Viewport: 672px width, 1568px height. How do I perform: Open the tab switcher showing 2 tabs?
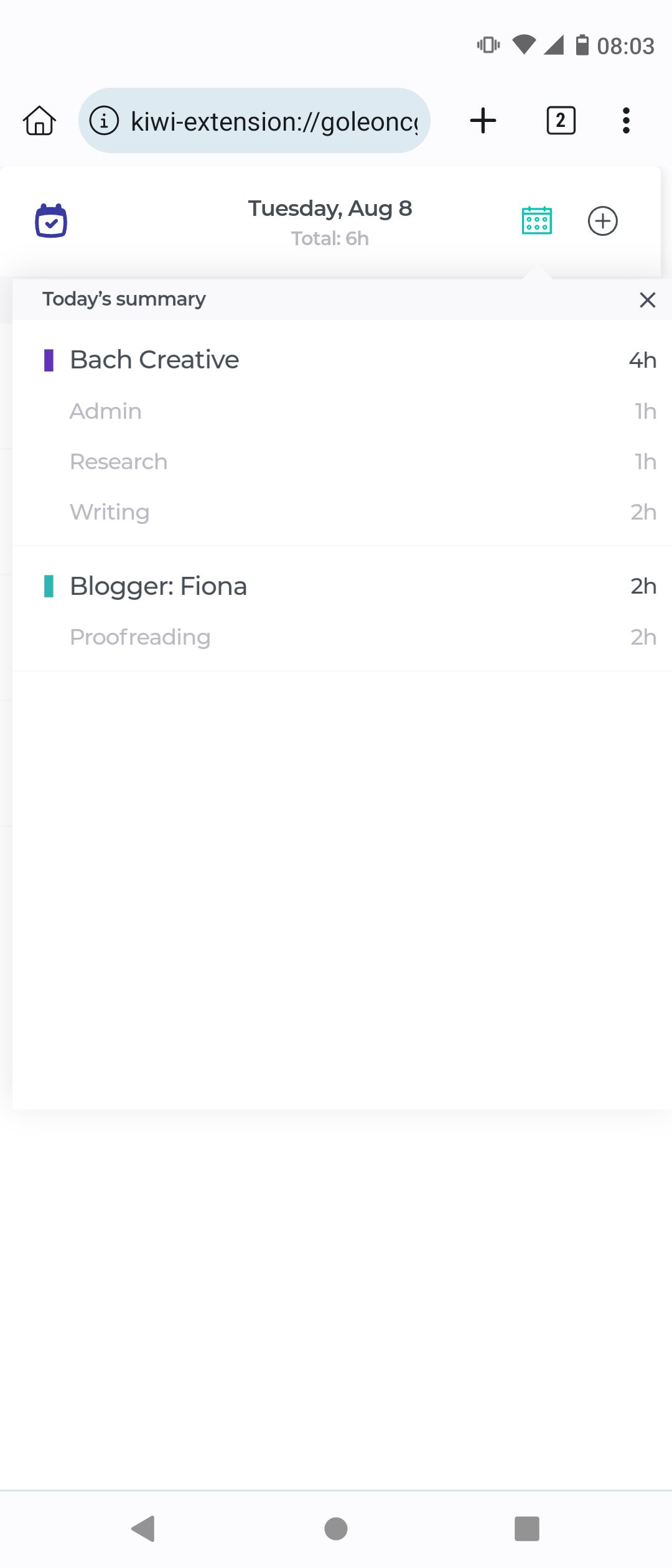561,121
